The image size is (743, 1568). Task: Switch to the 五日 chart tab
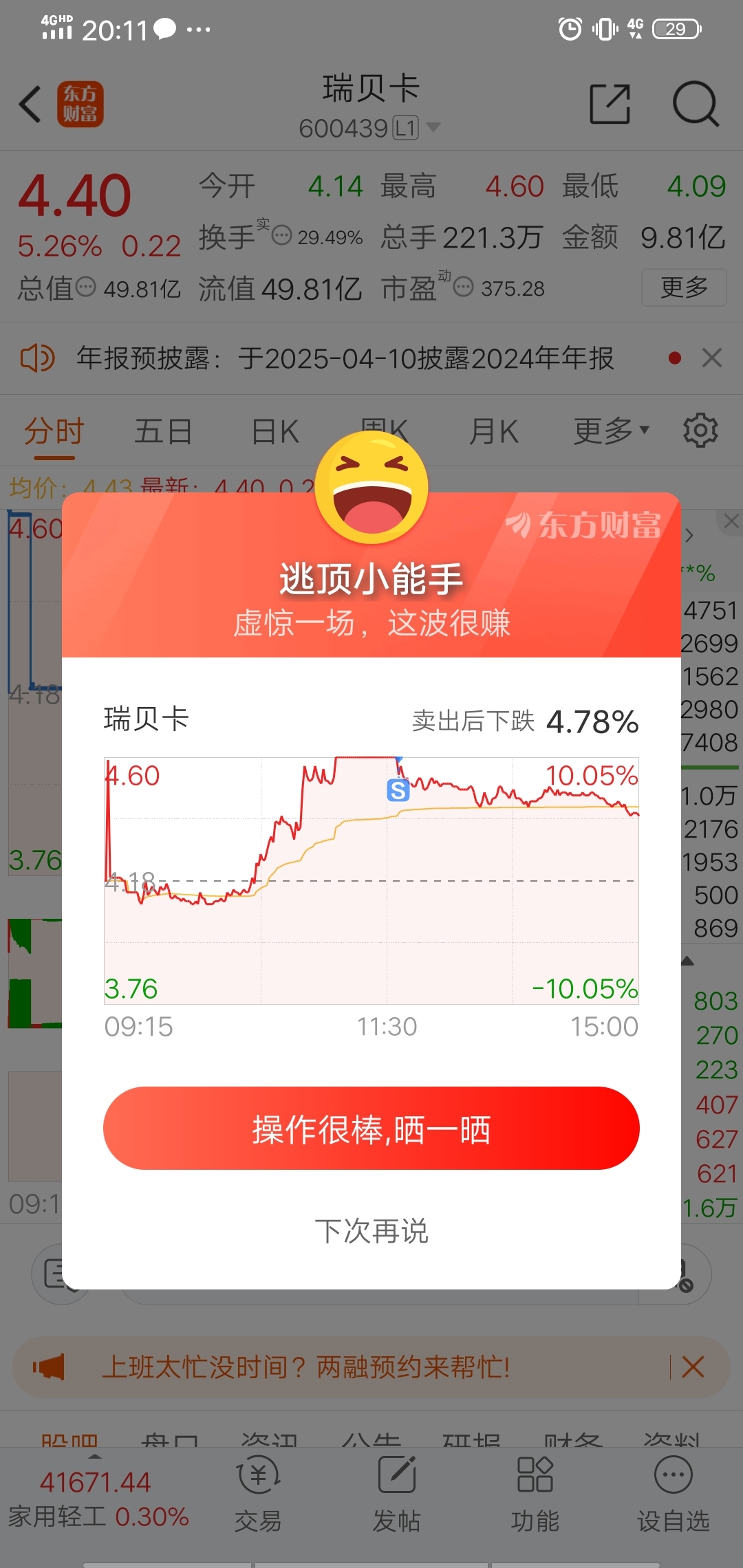click(x=163, y=432)
